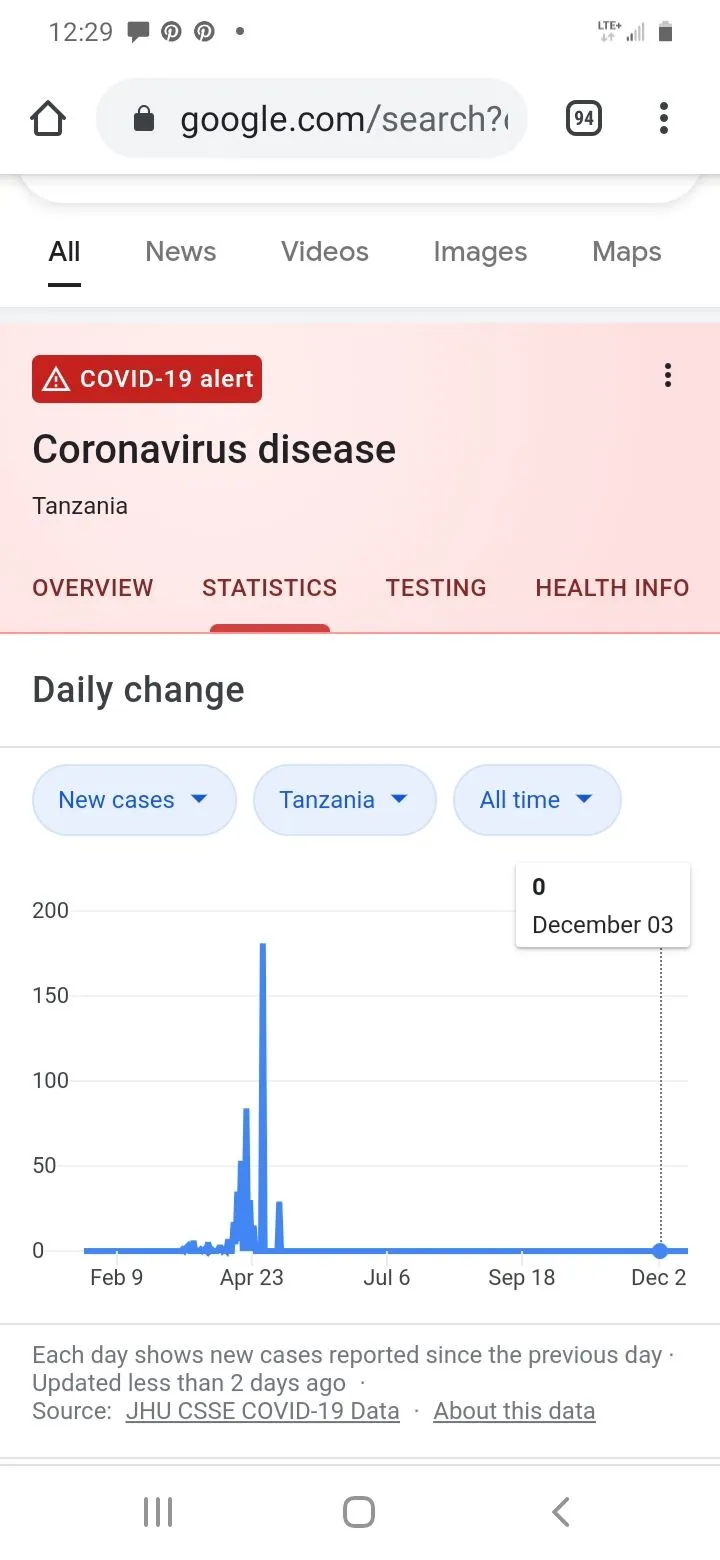Viewport: 720px width, 1560px height.
Task: Switch to the Images search tab
Action: (480, 252)
